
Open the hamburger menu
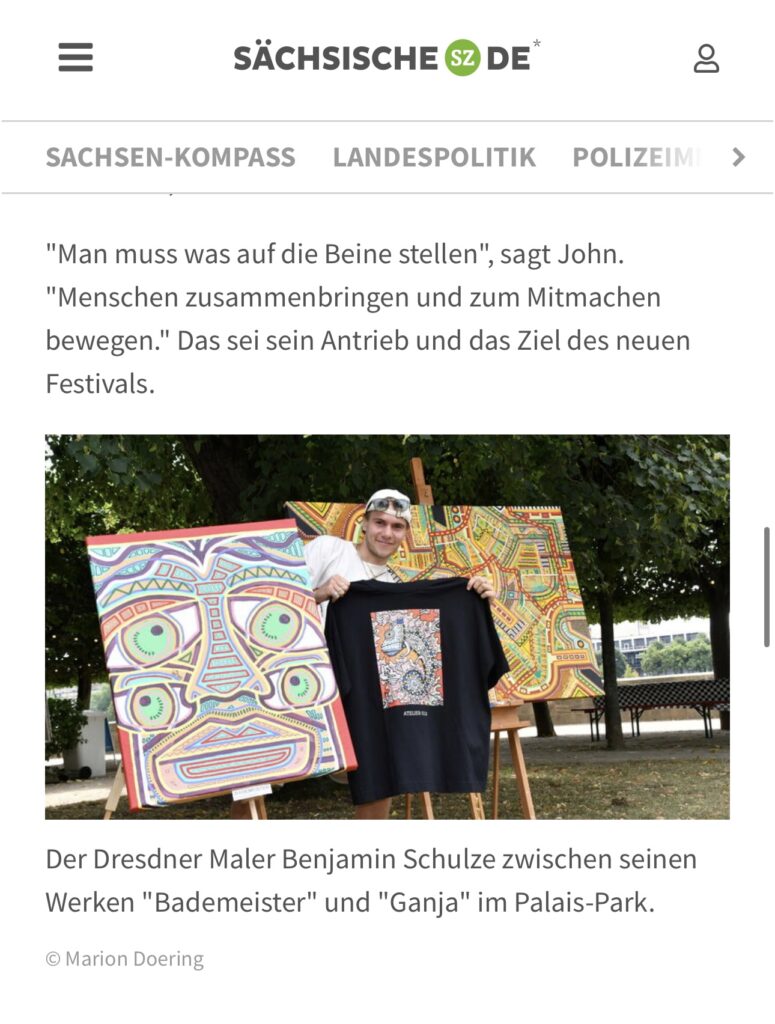tap(75, 57)
